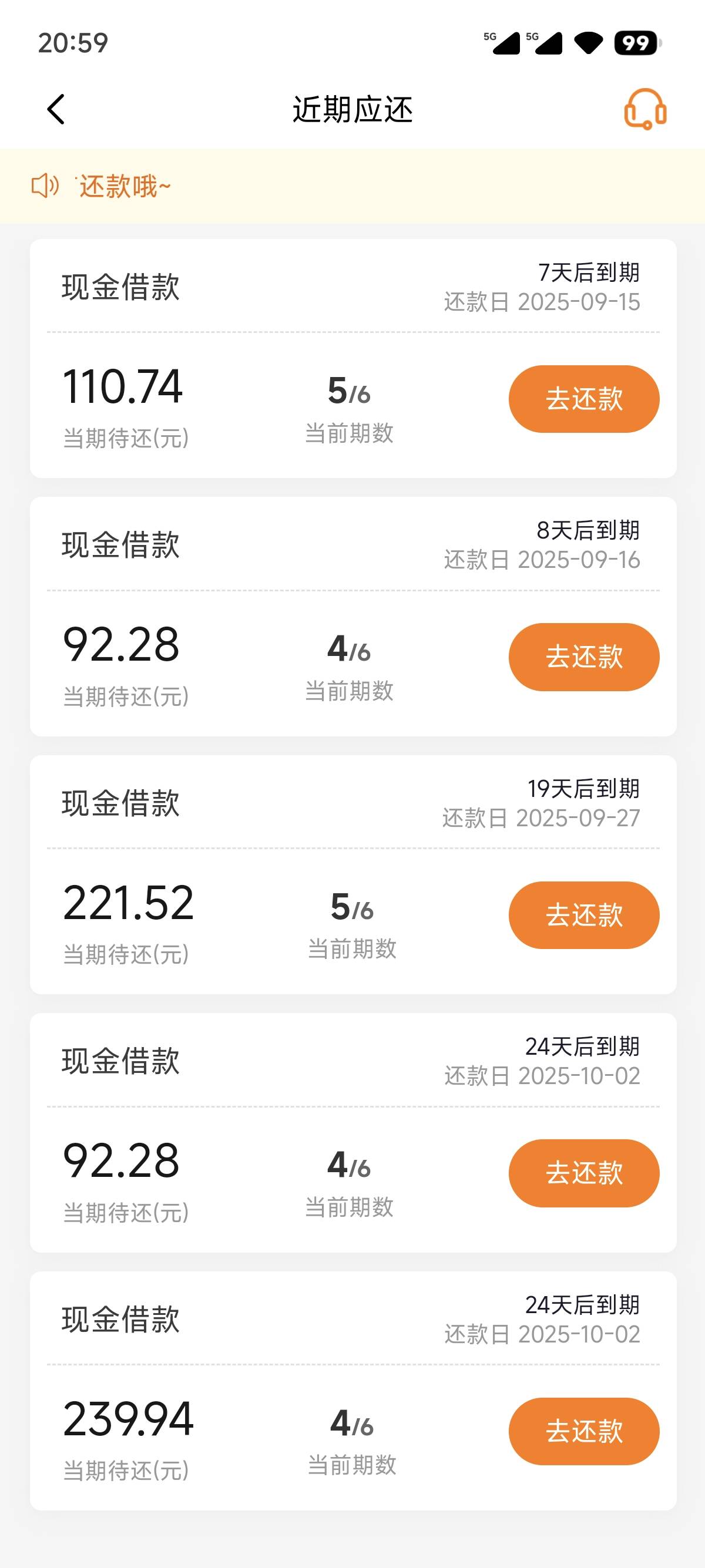Open the 现金借款 card due 2025-09-27
The image size is (705, 1568).
353,874
